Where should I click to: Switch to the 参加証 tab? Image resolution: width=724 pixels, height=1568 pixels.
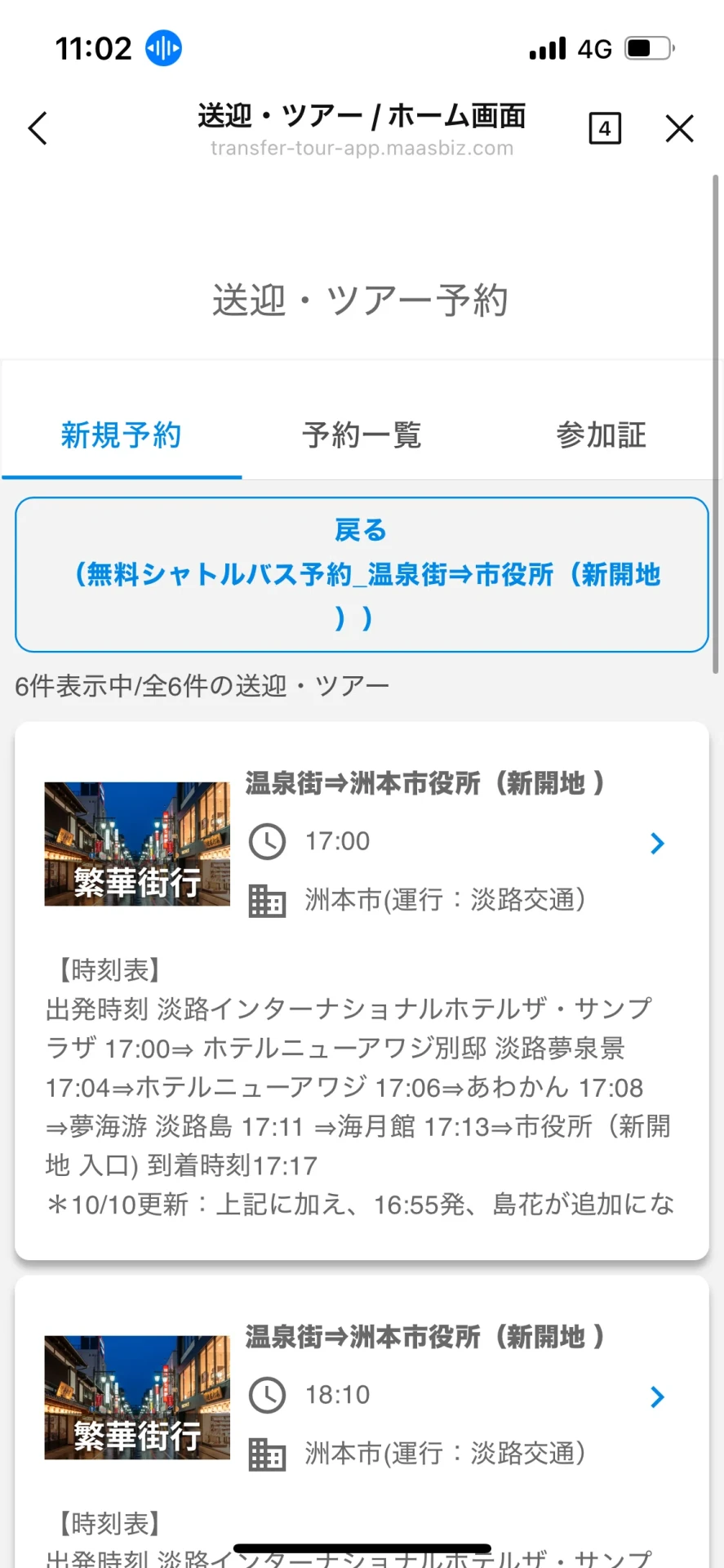[602, 435]
